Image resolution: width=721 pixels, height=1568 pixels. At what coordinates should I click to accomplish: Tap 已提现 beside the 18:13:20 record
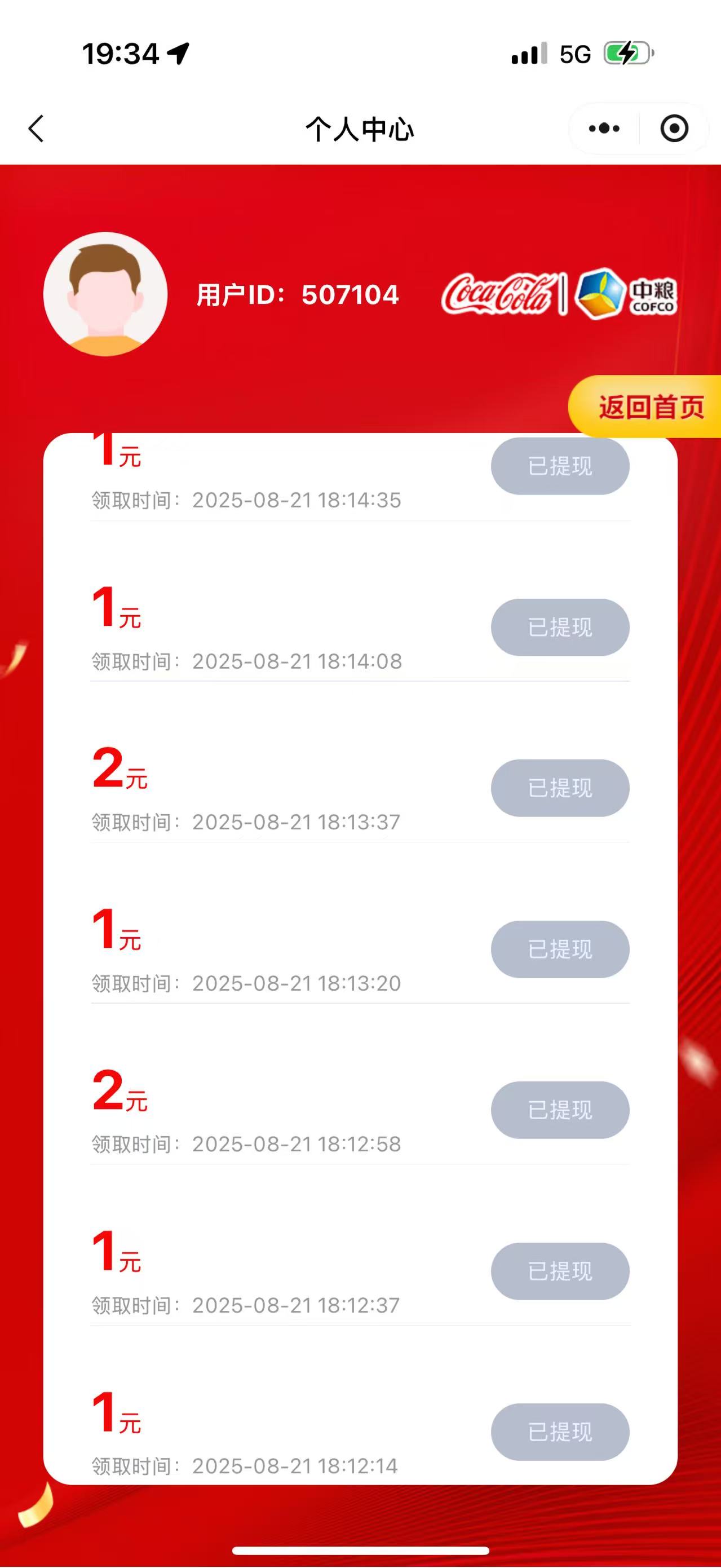(x=560, y=949)
